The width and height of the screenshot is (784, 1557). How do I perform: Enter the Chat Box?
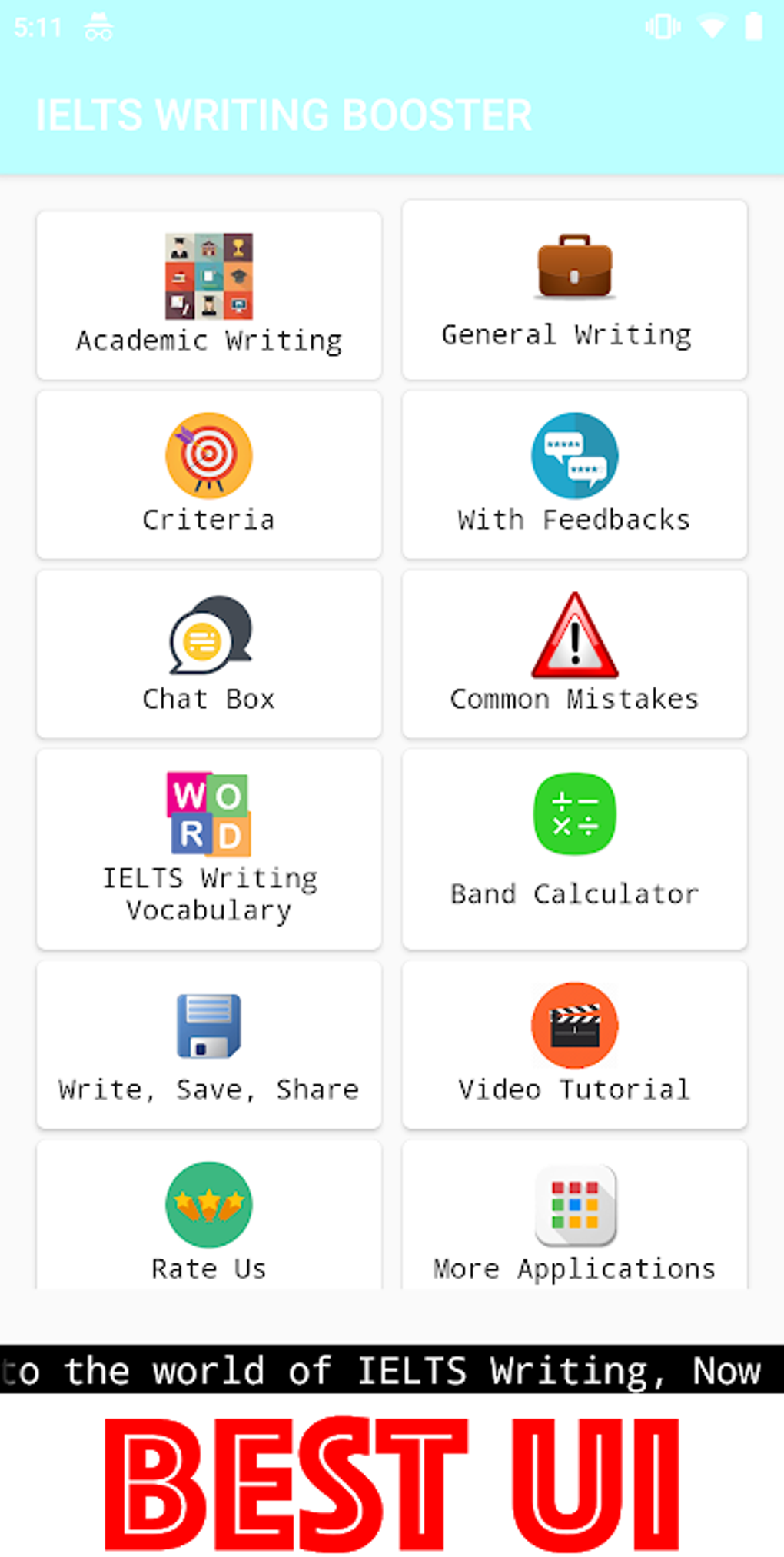click(208, 654)
